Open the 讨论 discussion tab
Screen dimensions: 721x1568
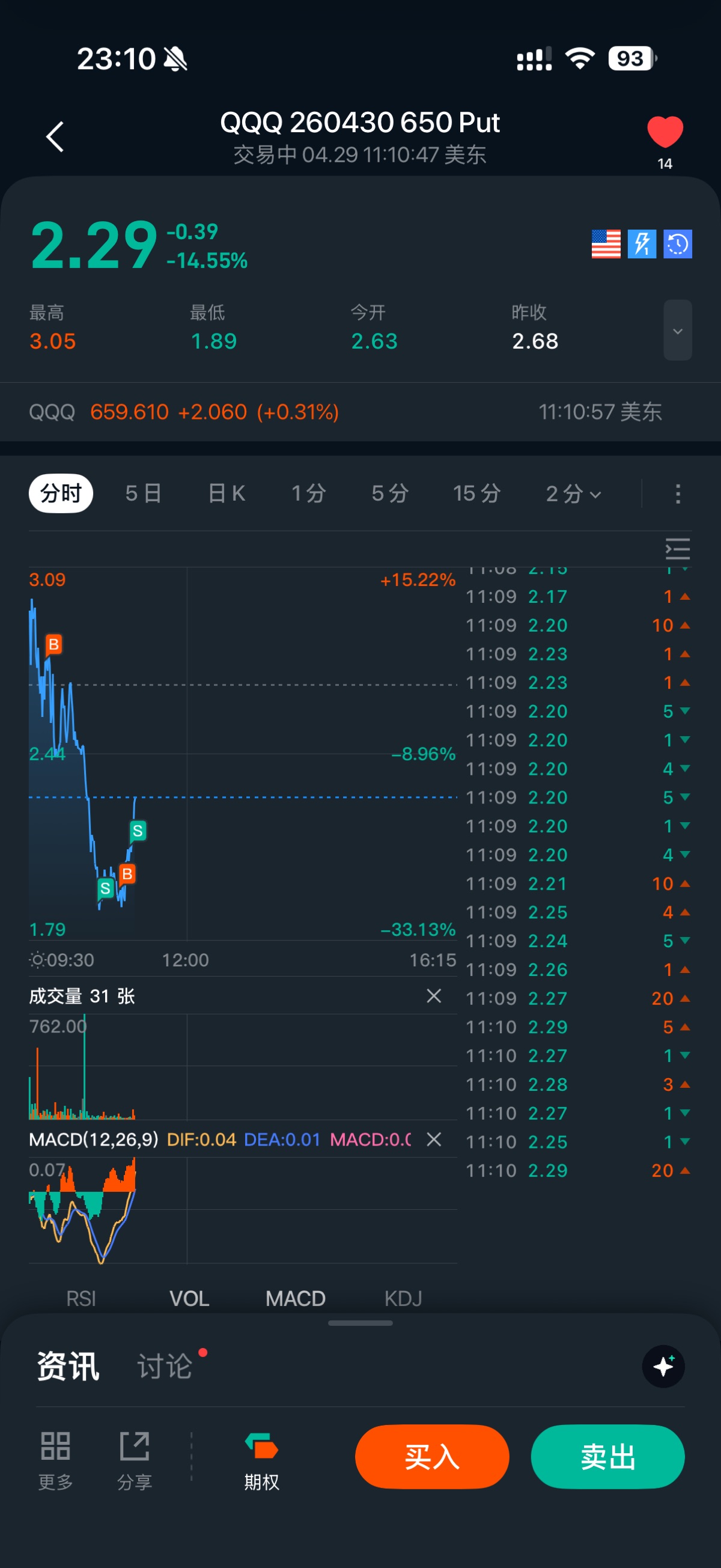(165, 1366)
